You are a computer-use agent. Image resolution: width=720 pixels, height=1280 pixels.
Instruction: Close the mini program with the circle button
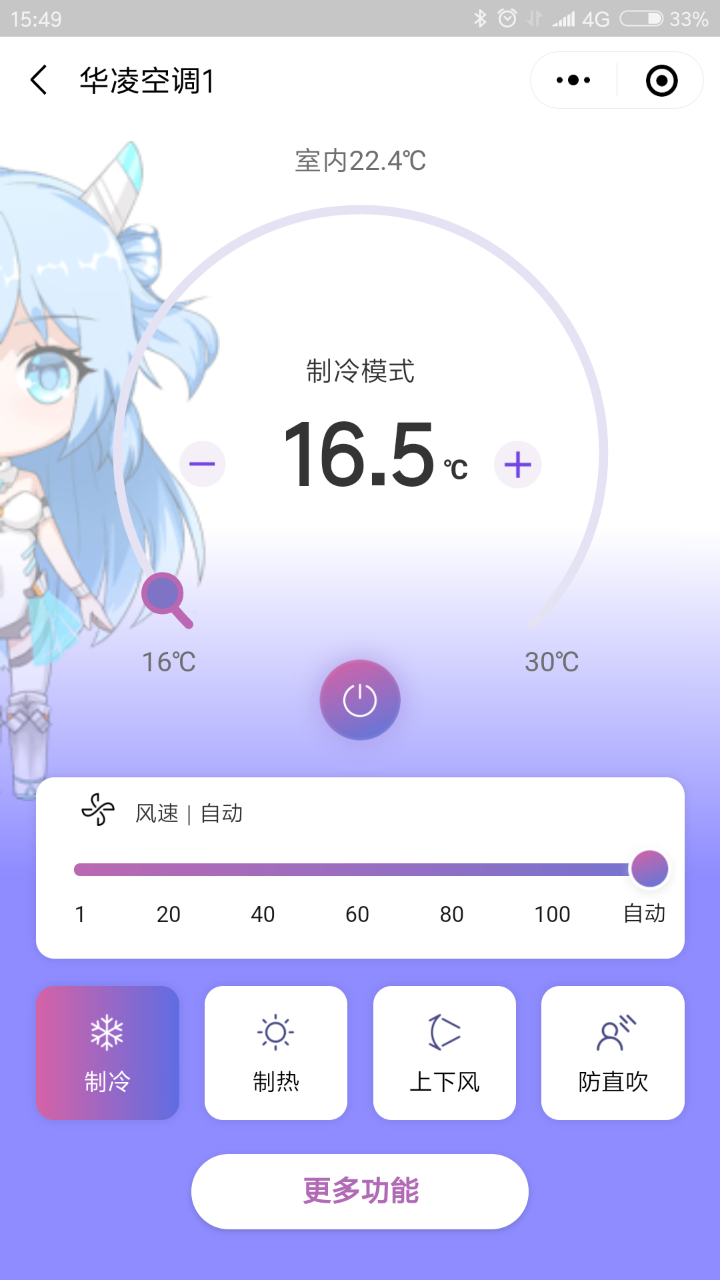(x=661, y=80)
